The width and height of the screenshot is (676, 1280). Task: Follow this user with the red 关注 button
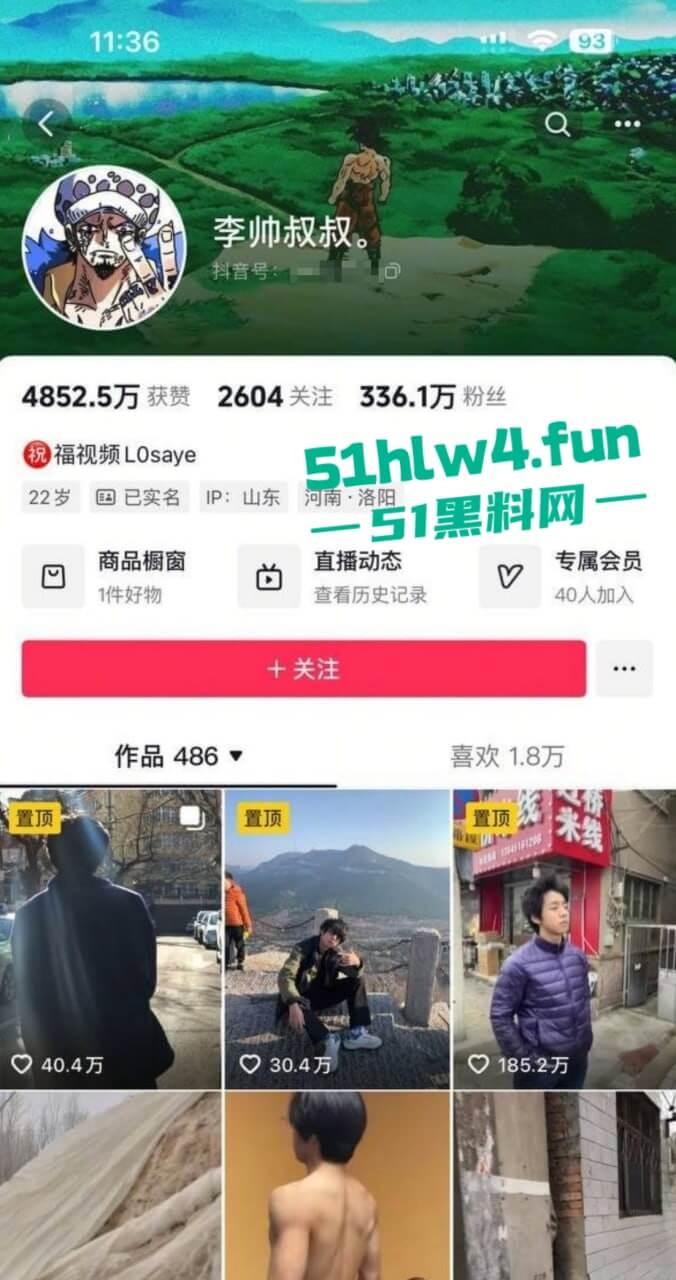(303, 669)
